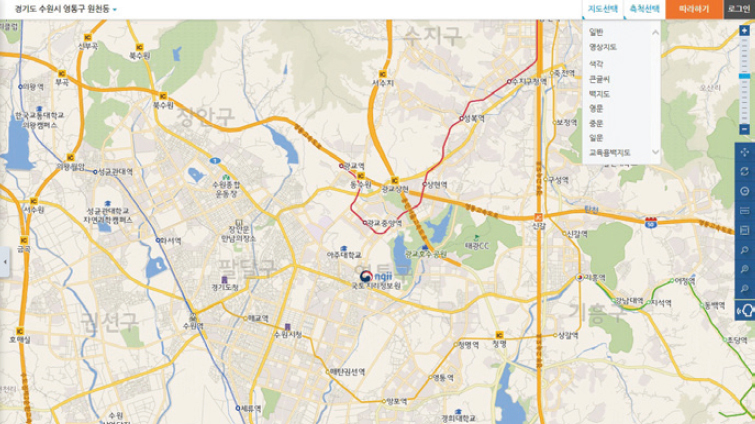Switch to 영상지도 imagery map
Viewport: 755px width, 424px height.
click(603, 47)
